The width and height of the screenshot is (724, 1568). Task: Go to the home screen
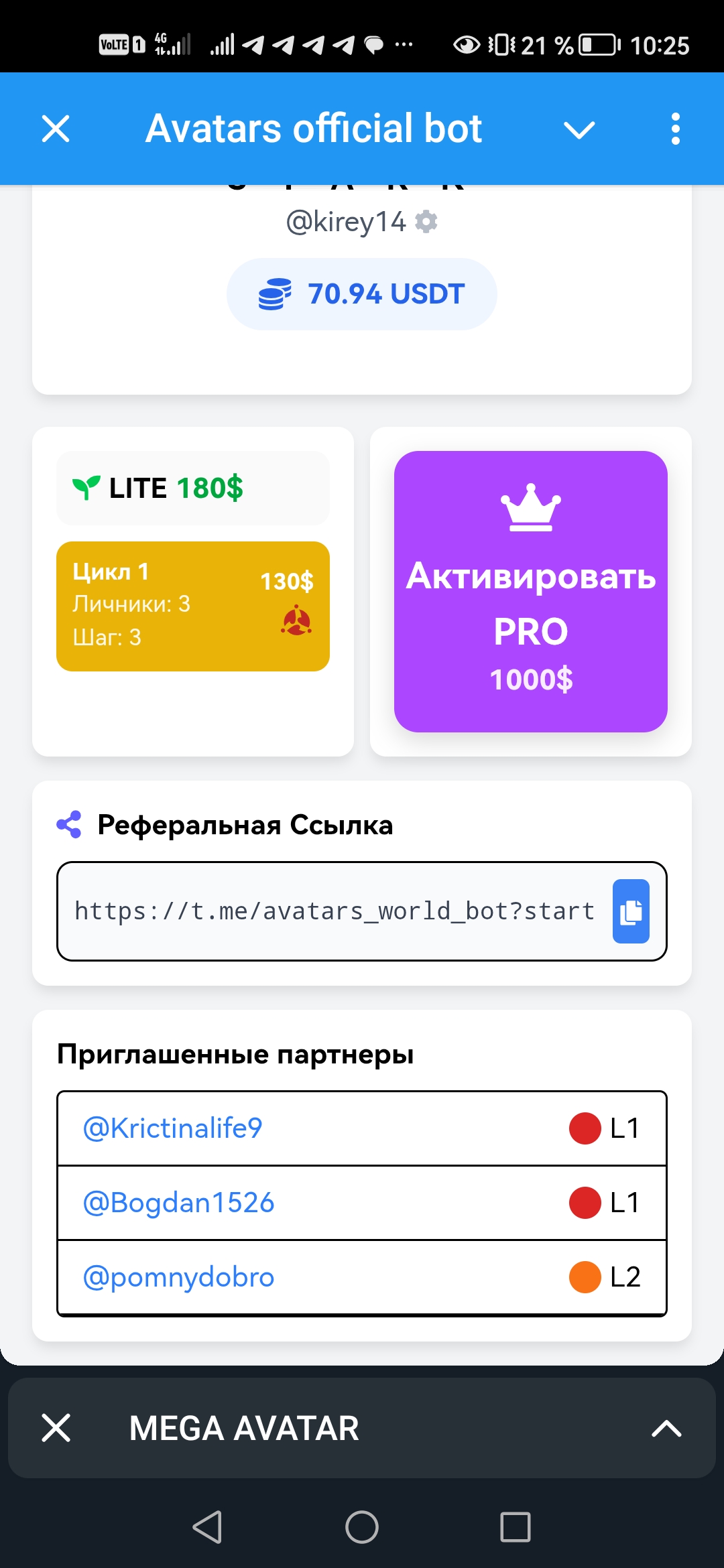pyautogui.click(x=362, y=1527)
